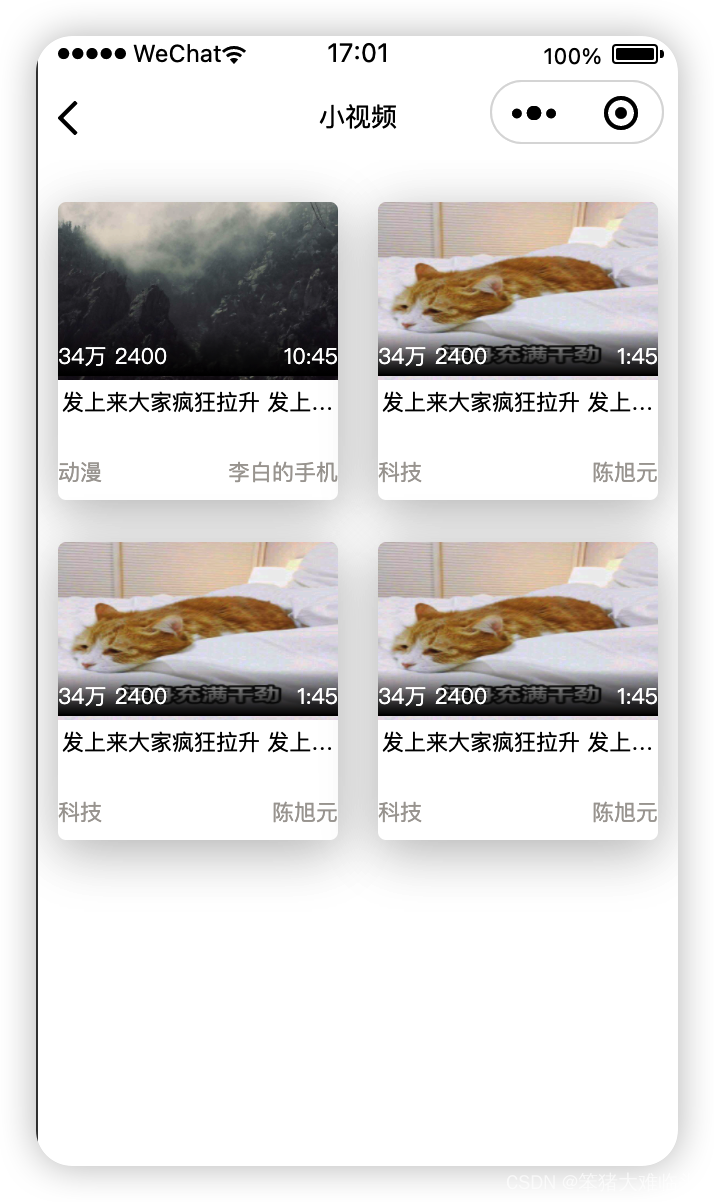The image size is (714, 1202).
Task: Close the mini program via the circle icon
Action: [x=621, y=113]
